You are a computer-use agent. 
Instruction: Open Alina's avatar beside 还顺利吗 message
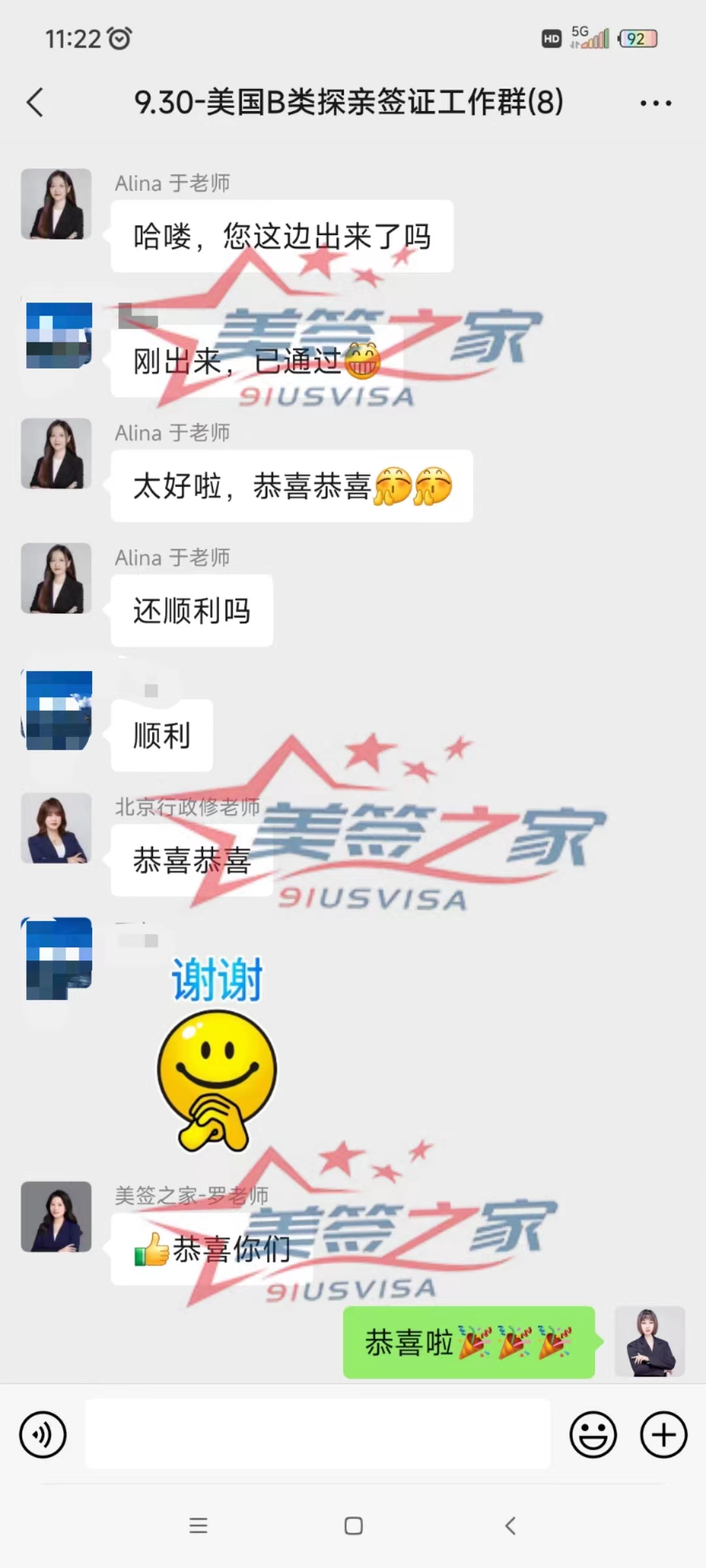(56, 578)
